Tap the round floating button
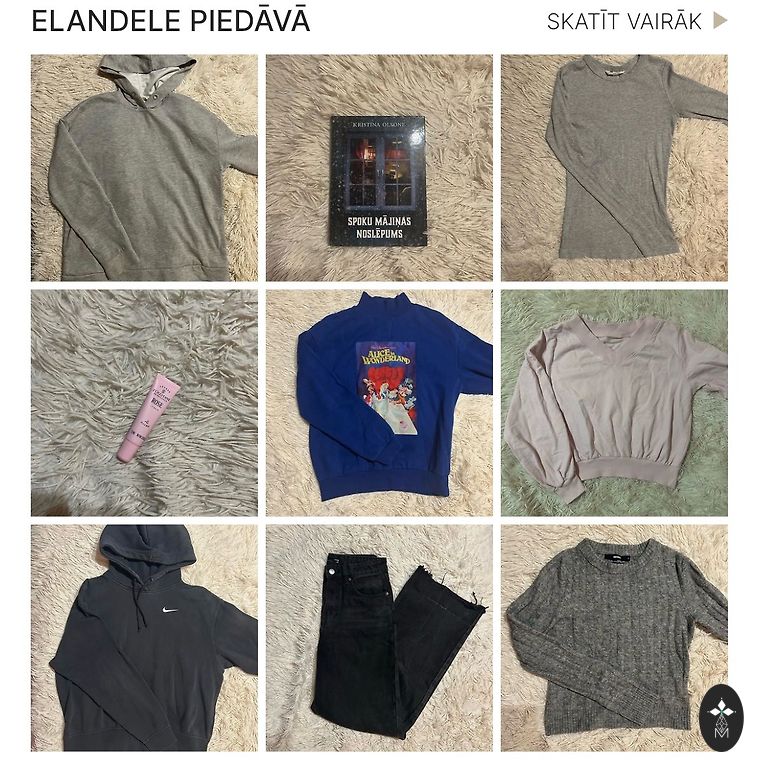 point(721,718)
